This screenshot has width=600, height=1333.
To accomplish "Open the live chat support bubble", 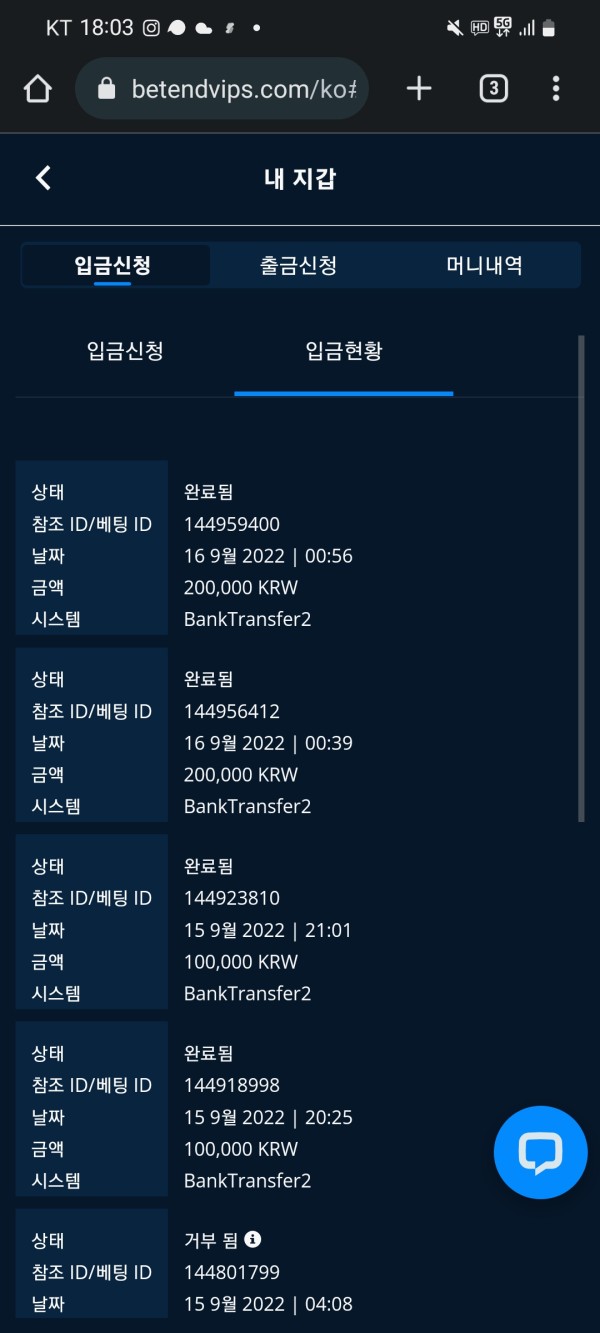I will pyautogui.click(x=540, y=1152).
